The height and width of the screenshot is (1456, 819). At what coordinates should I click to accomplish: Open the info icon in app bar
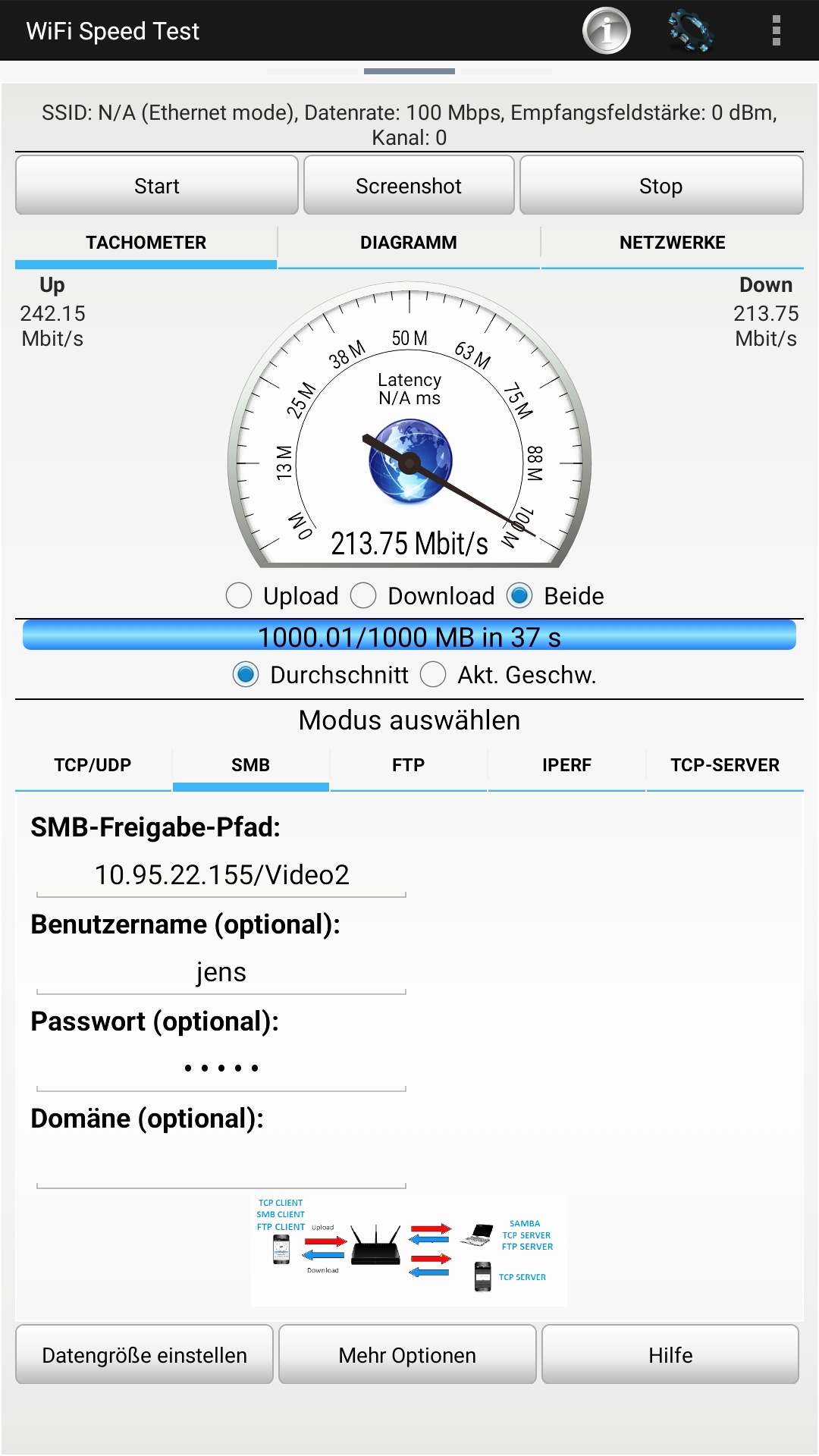pyautogui.click(x=606, y=30)
